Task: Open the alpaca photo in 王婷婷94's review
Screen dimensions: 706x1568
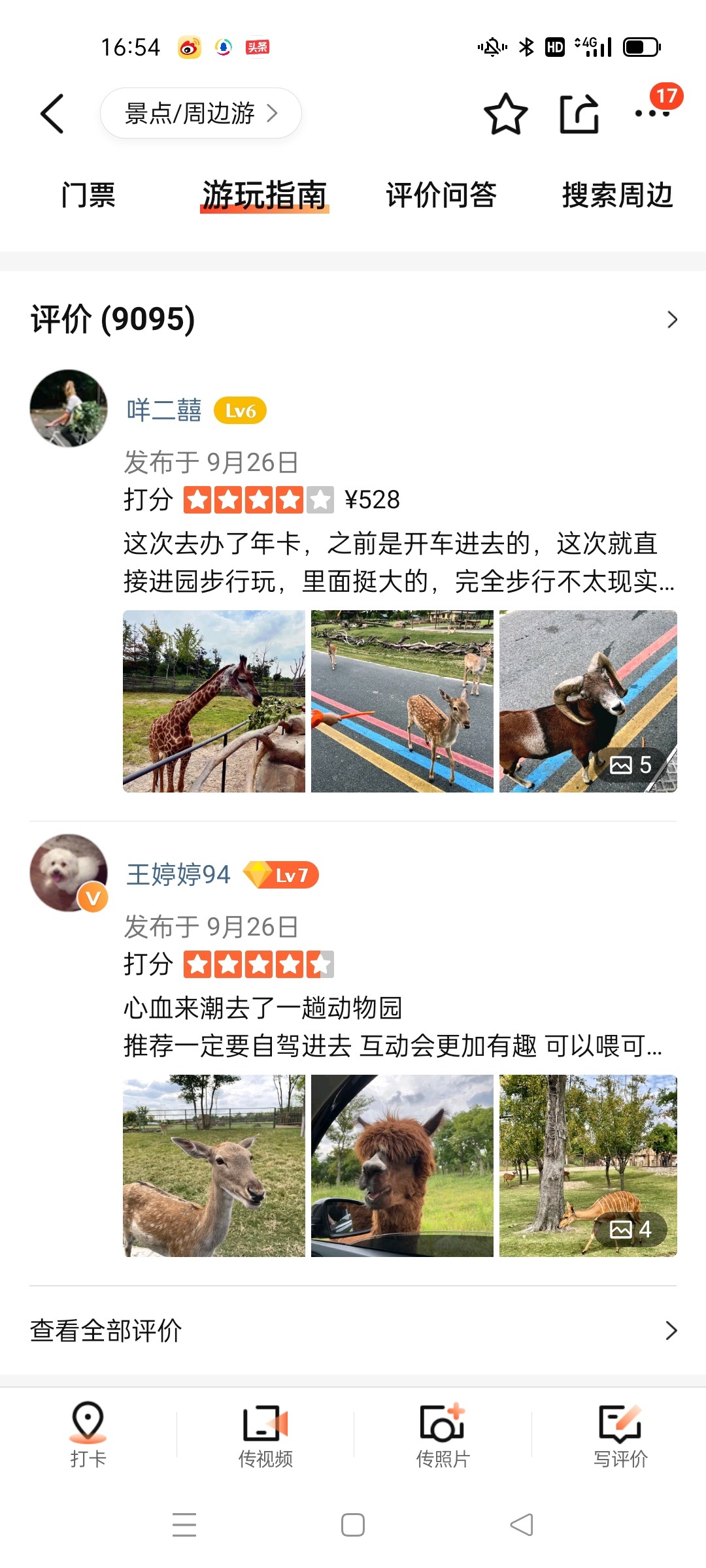Action: pyautogui.click(x=402, y=1166)
